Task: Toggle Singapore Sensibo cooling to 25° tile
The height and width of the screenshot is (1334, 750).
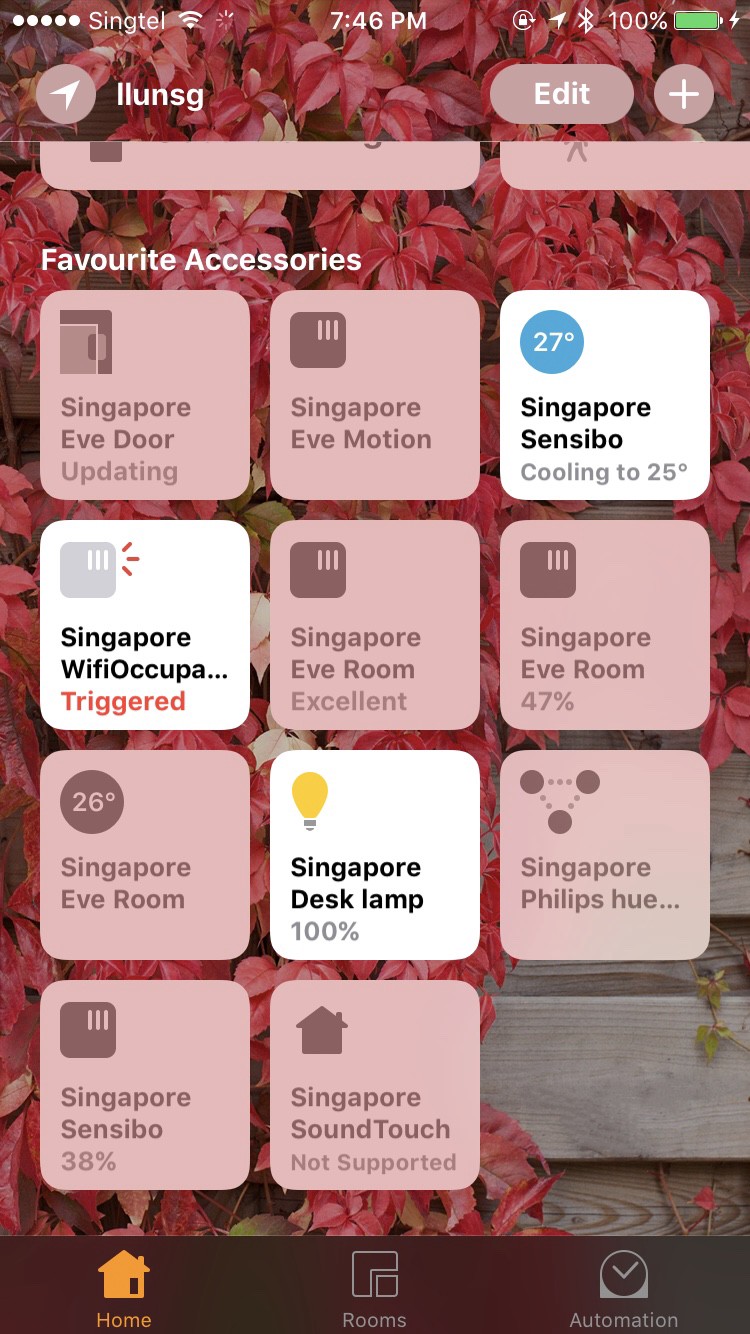Action: pyautogui.click(x=605, y=395)
